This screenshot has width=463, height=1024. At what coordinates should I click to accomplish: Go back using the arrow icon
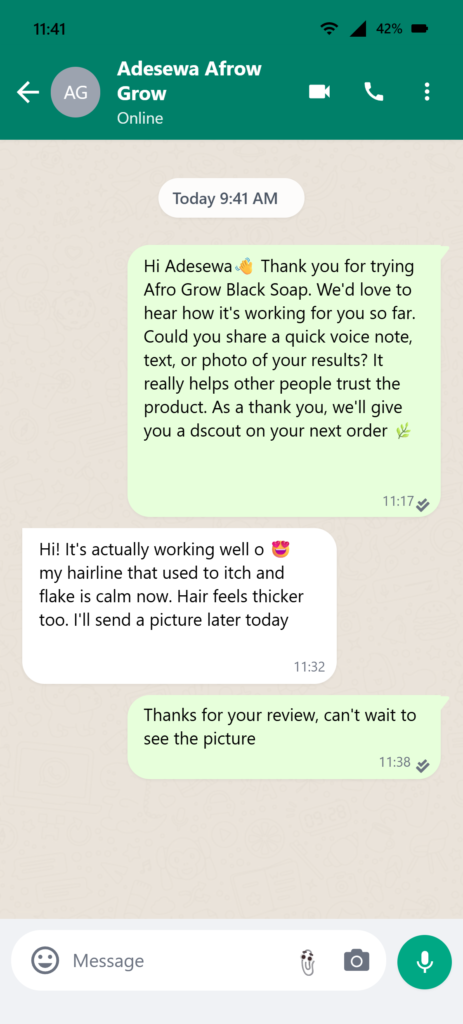pos(28,93)
